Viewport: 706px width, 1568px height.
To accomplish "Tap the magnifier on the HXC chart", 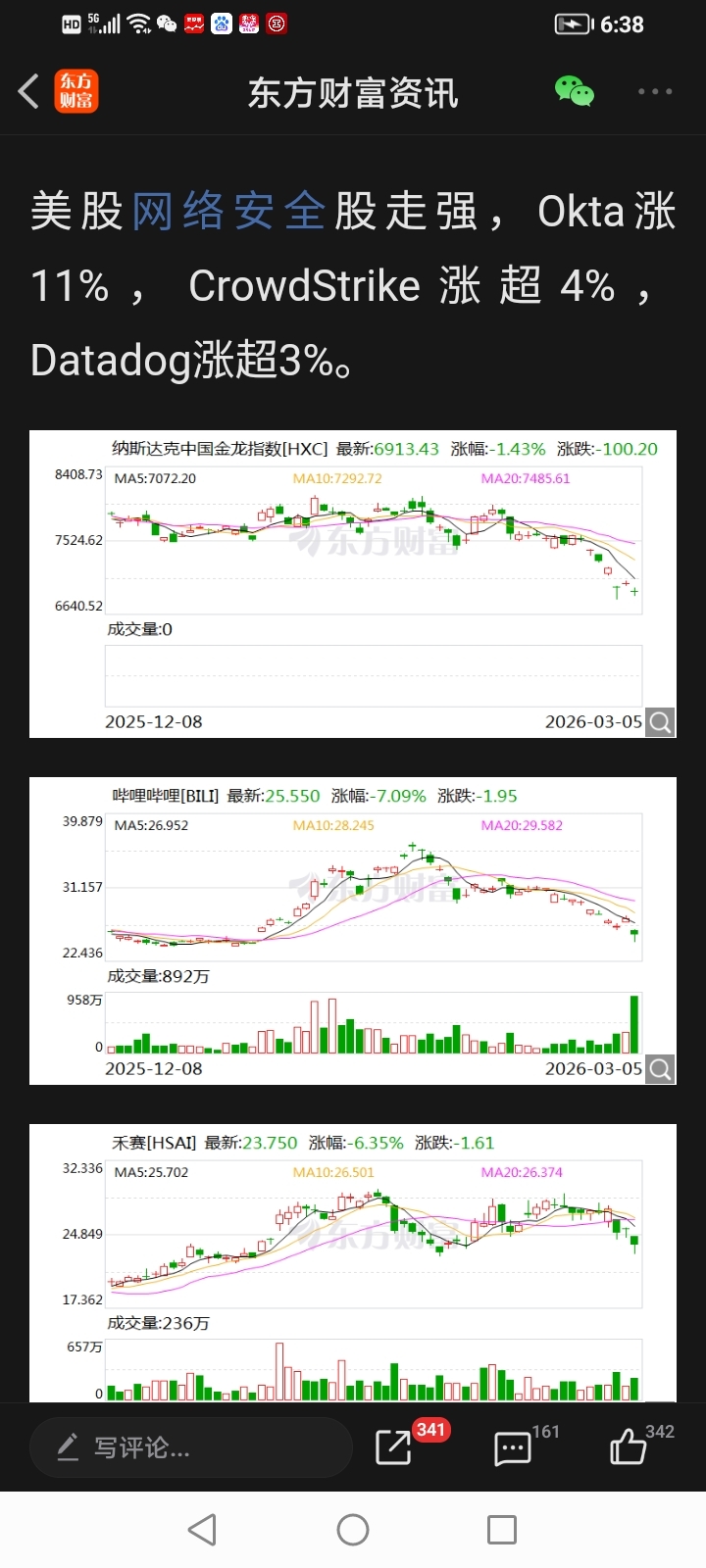I will click(x=661, y=722).
